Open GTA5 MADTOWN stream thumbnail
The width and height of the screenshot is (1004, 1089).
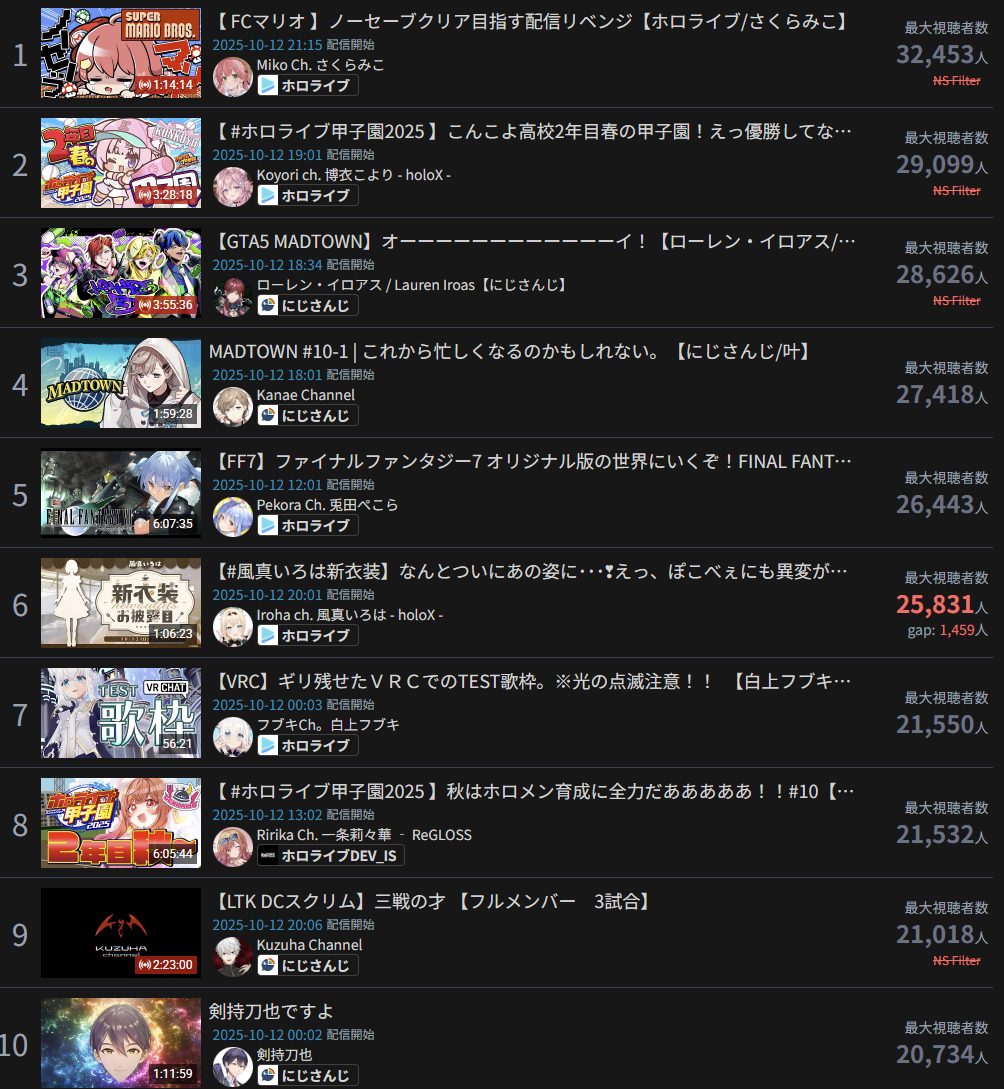(x=120, y=273)
